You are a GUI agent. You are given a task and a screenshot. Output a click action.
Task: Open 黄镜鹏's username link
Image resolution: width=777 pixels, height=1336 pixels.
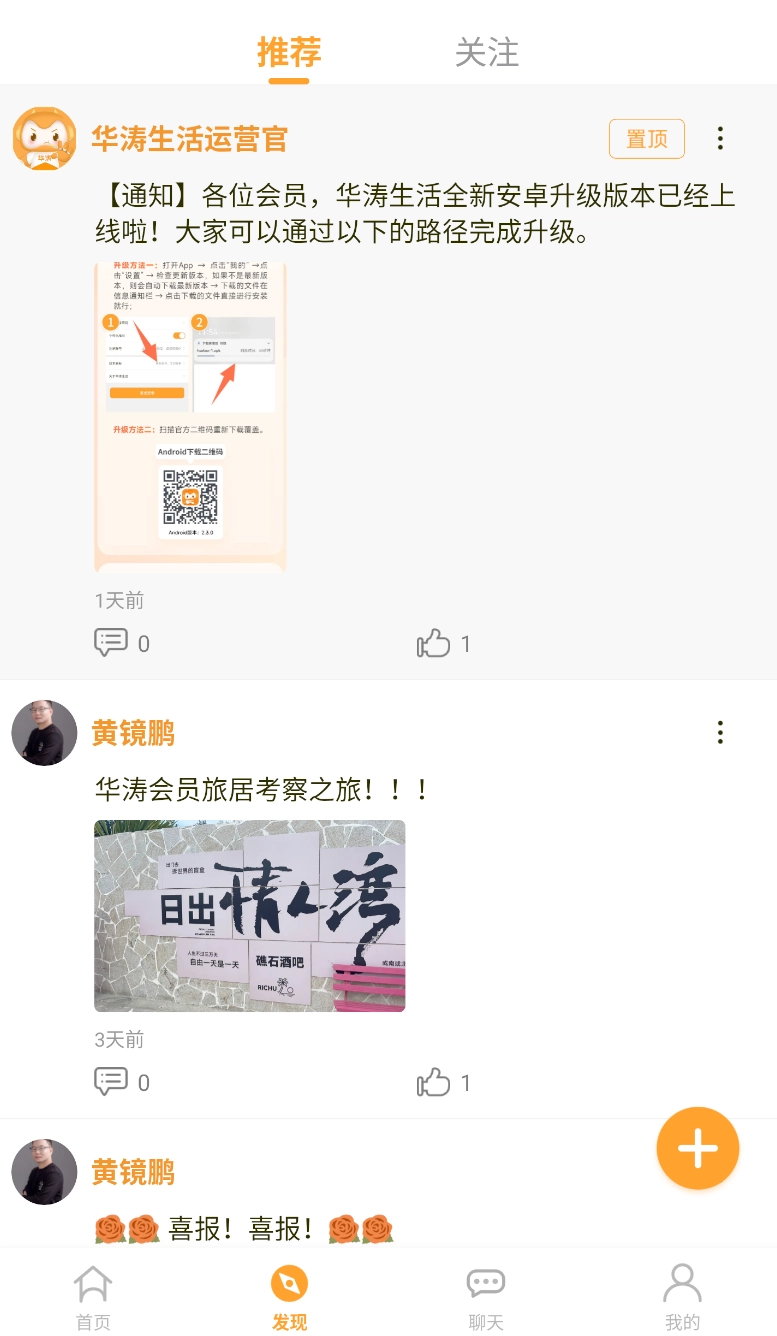[132, 732]
